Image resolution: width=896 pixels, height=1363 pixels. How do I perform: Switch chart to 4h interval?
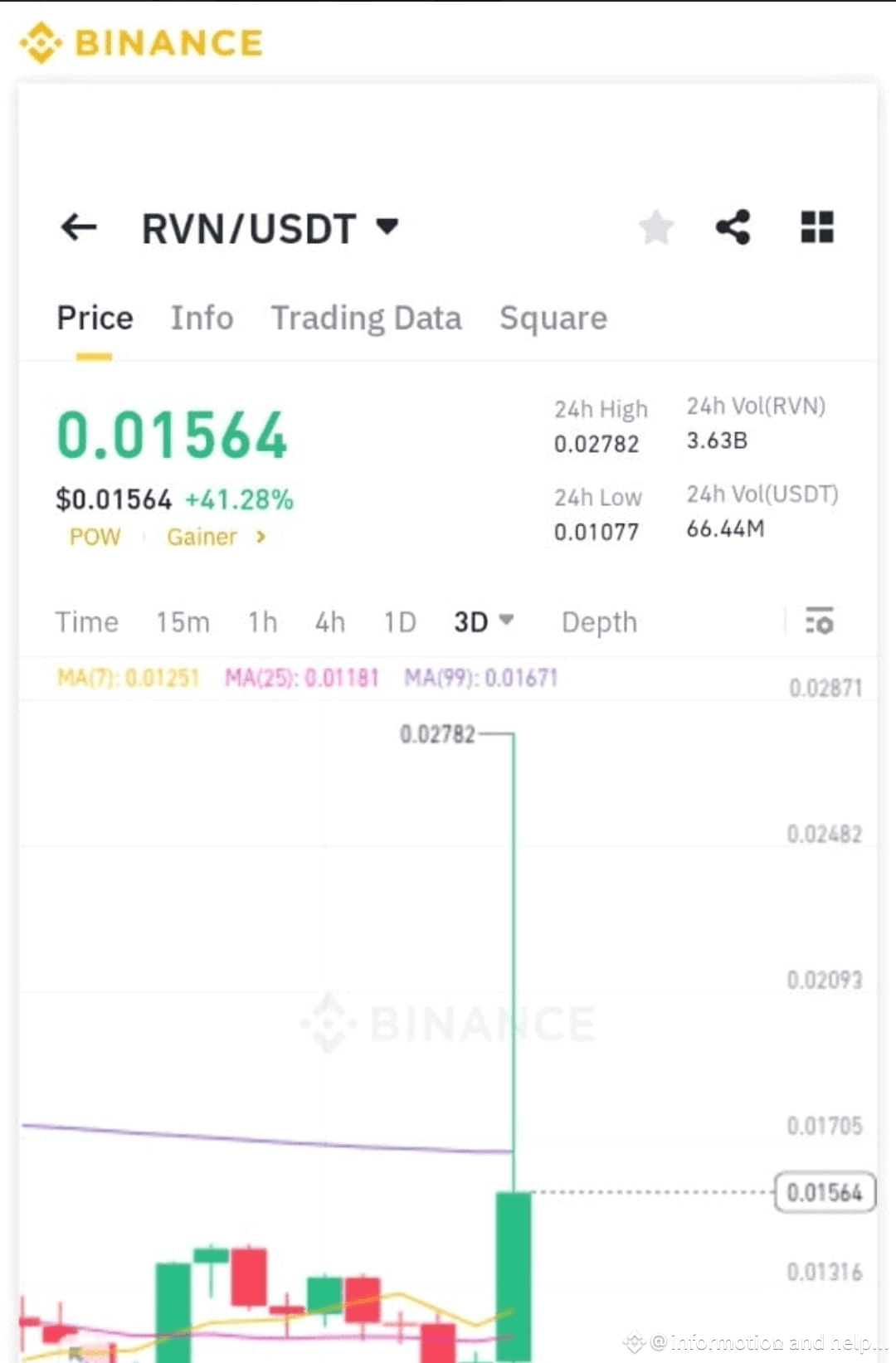click(329, 622)
